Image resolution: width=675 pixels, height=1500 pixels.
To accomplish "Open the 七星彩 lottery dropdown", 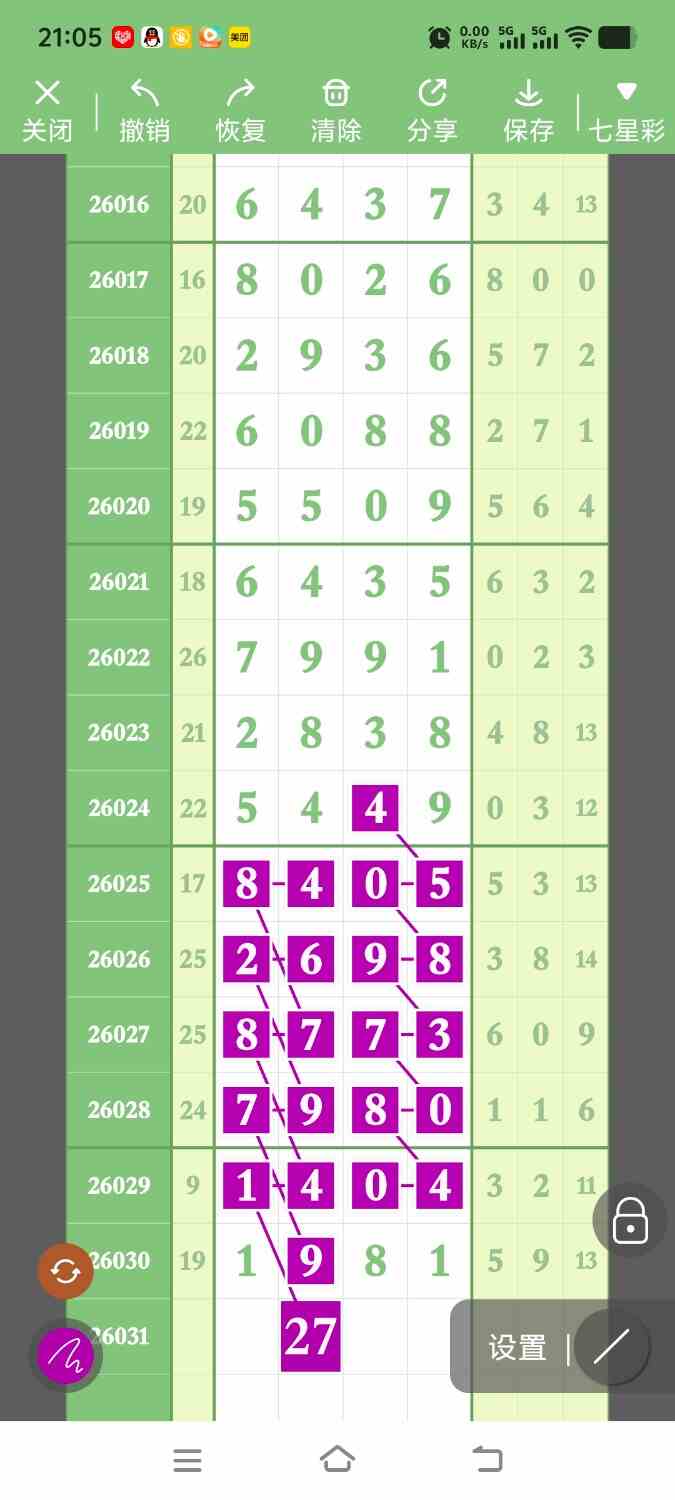I will pyautogui.click(x=626, y=111).
